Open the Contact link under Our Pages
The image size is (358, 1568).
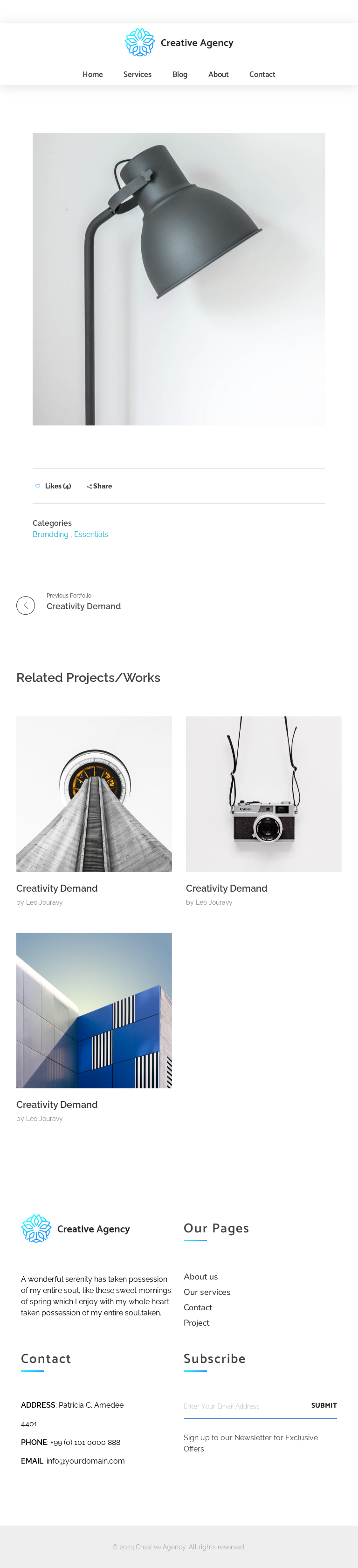[197, 1307]
